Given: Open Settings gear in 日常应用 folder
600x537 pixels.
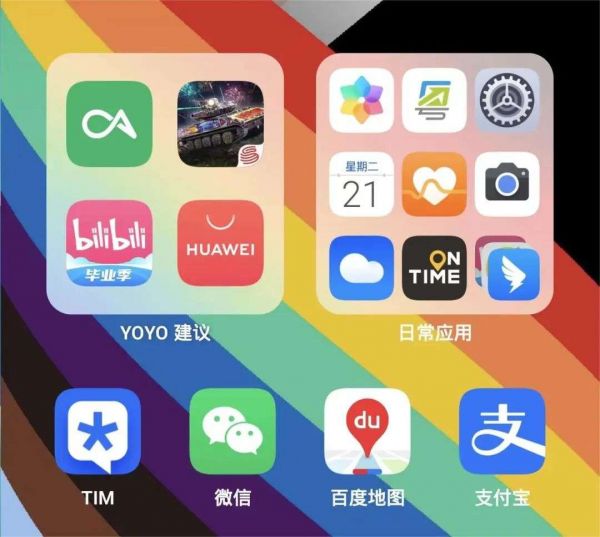Looking at the screenshot, I should coord(507,100).
